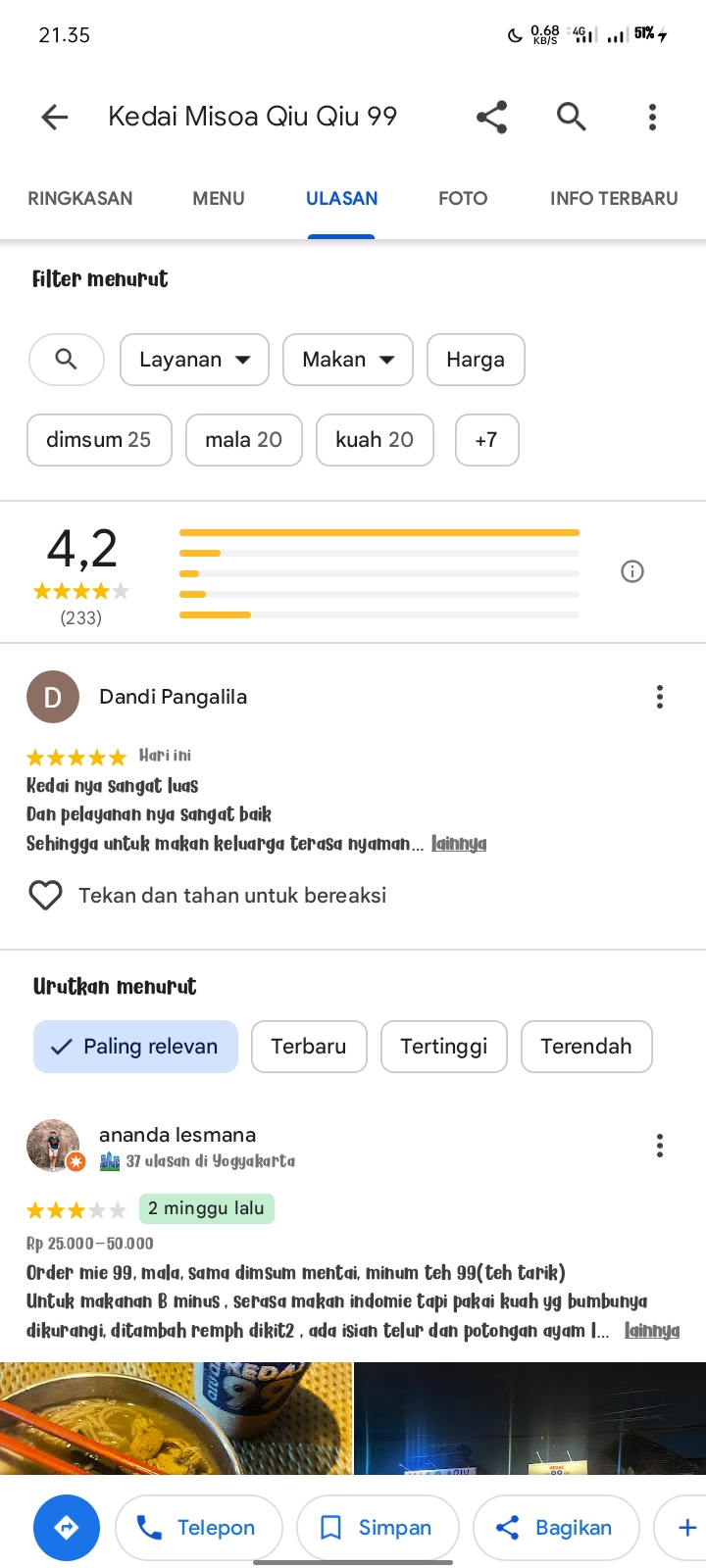This screenshot has width=706, height=1568.
Task: Open the rating info icon
Action: pos(632,571)
